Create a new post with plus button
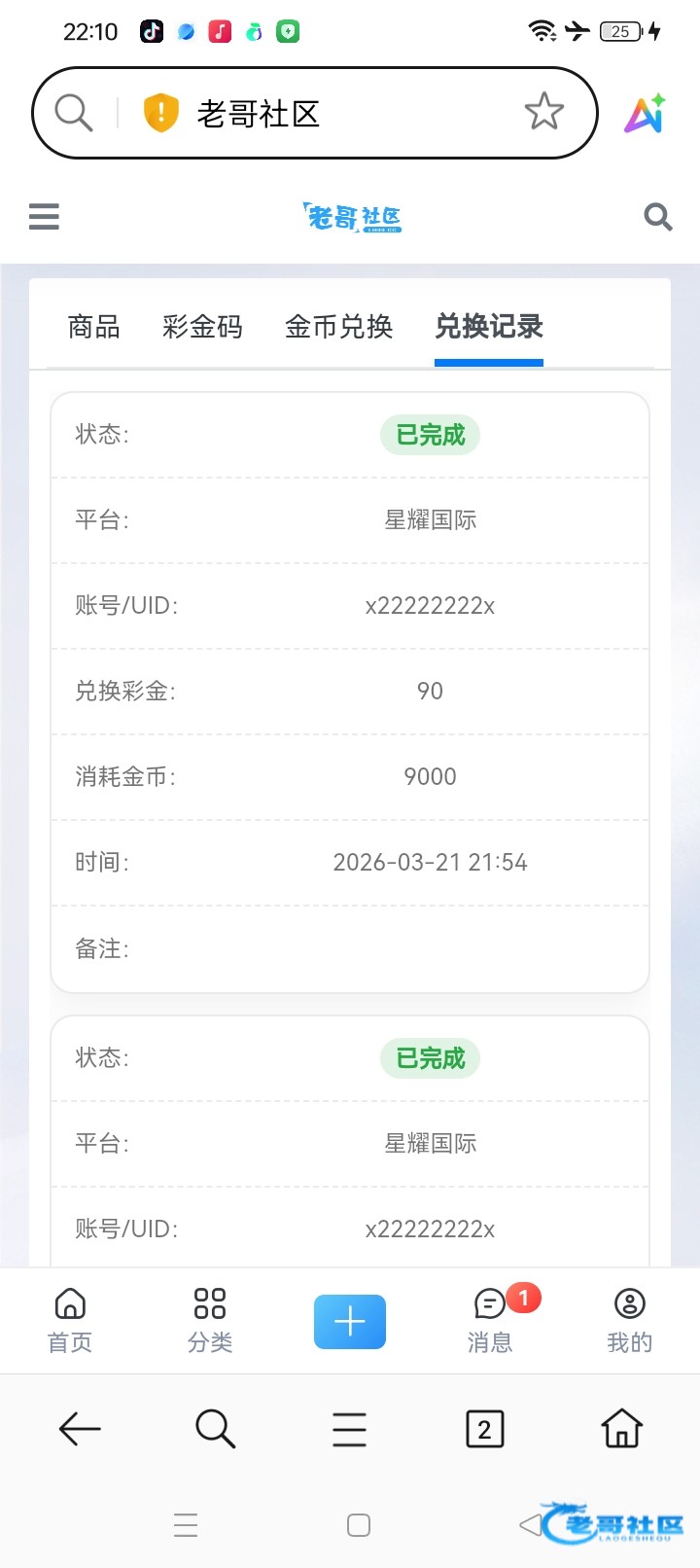 (350, 1321)
